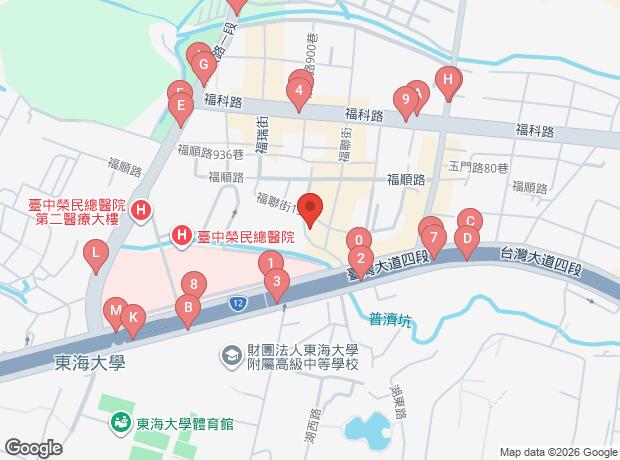Viewport: 620px width, 460px height.
Task: Select the pin numbered 3
Action: click(277, 281)
